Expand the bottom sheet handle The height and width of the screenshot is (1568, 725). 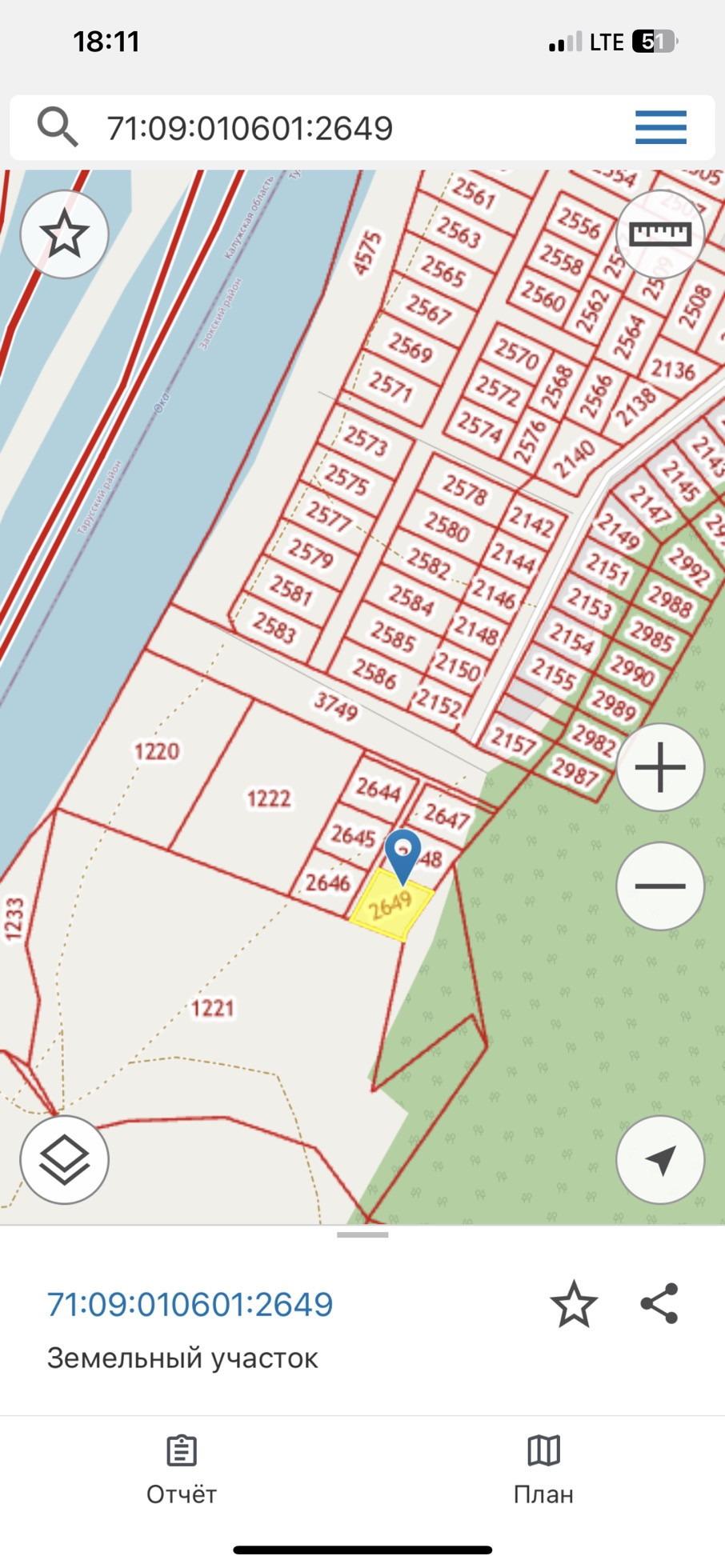(362, 1234)
